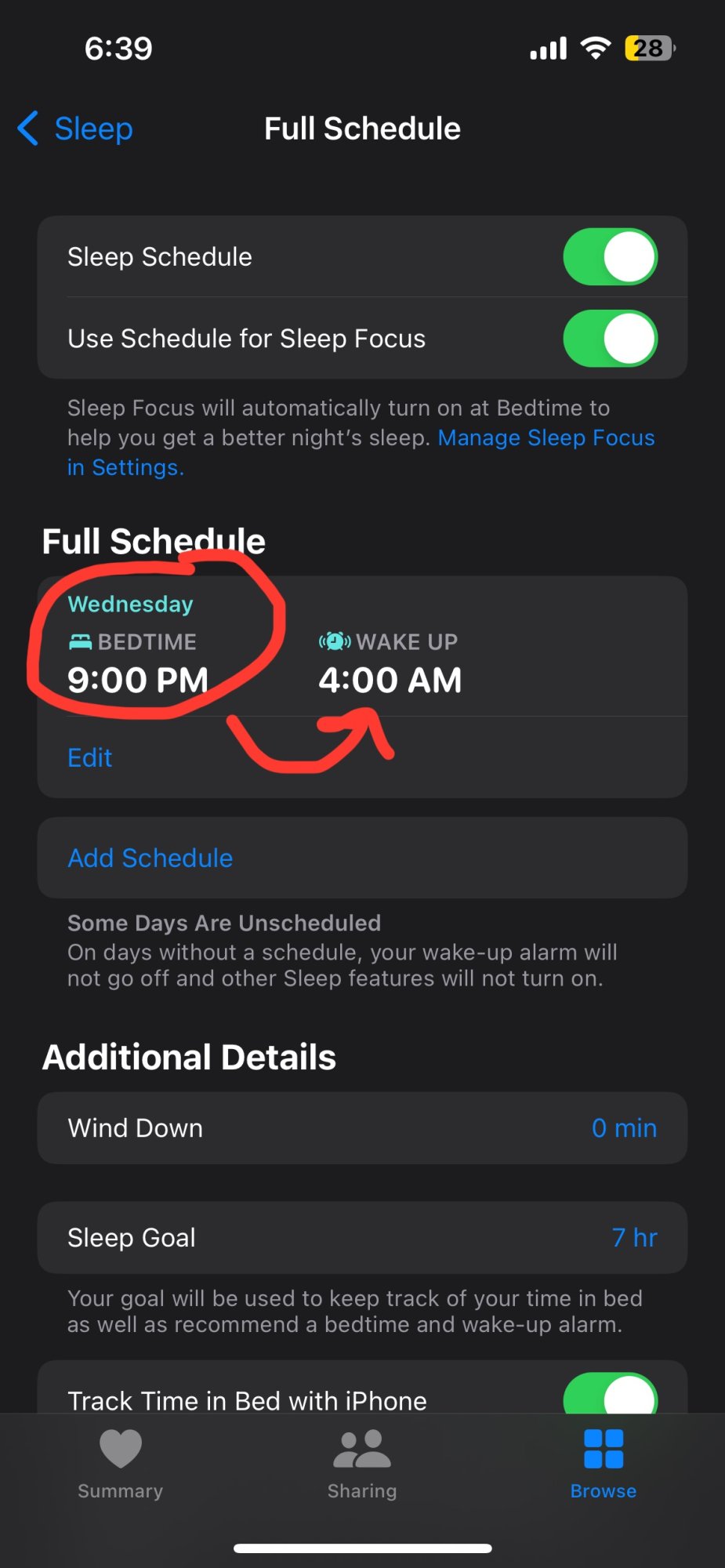The height and width of the screenshot is (1568, 725).
Task: Change the Sleep Goal of 7 hr
Action: [x=362, y=1238]
